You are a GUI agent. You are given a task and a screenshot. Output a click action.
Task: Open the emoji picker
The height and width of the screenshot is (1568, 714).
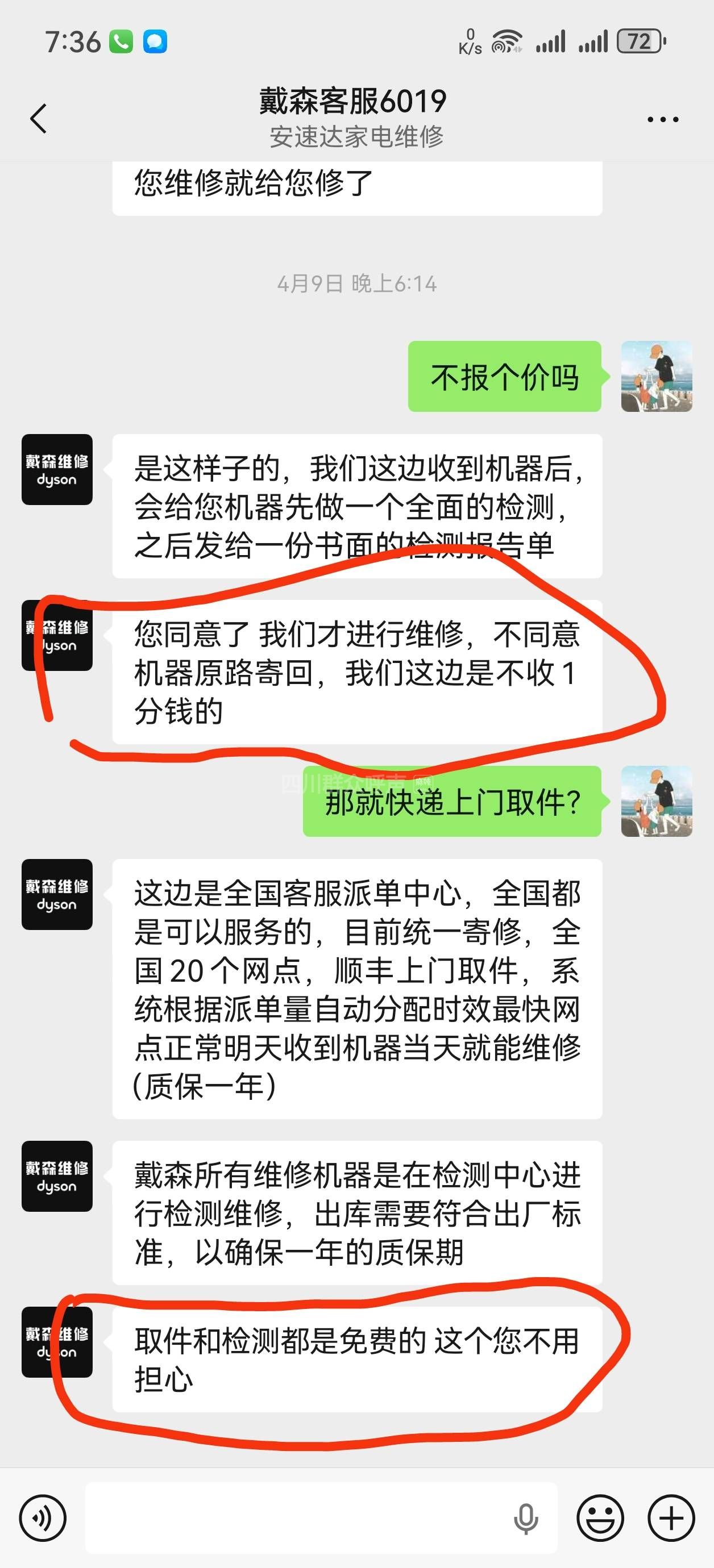tap(600, 1518)
